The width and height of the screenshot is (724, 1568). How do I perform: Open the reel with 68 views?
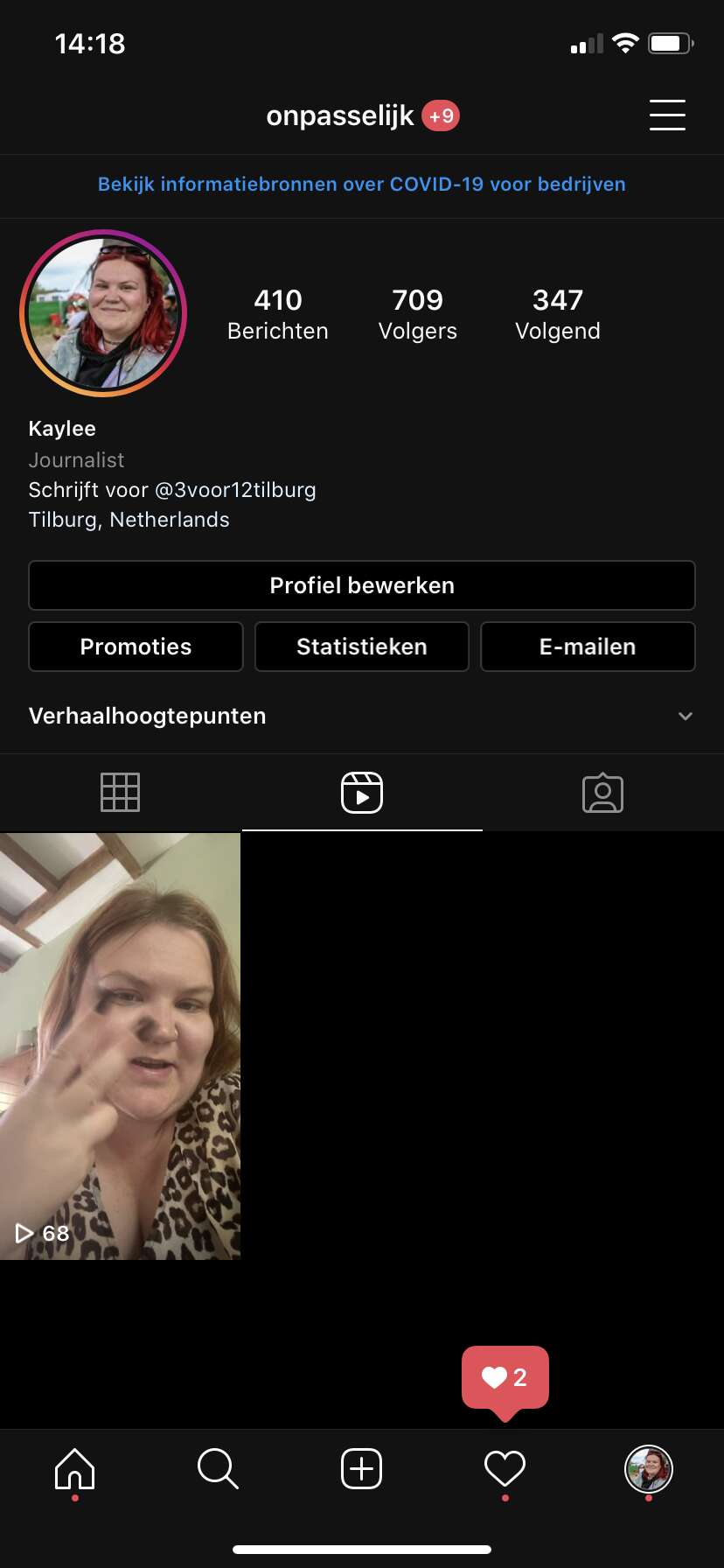coord(120,1046)
